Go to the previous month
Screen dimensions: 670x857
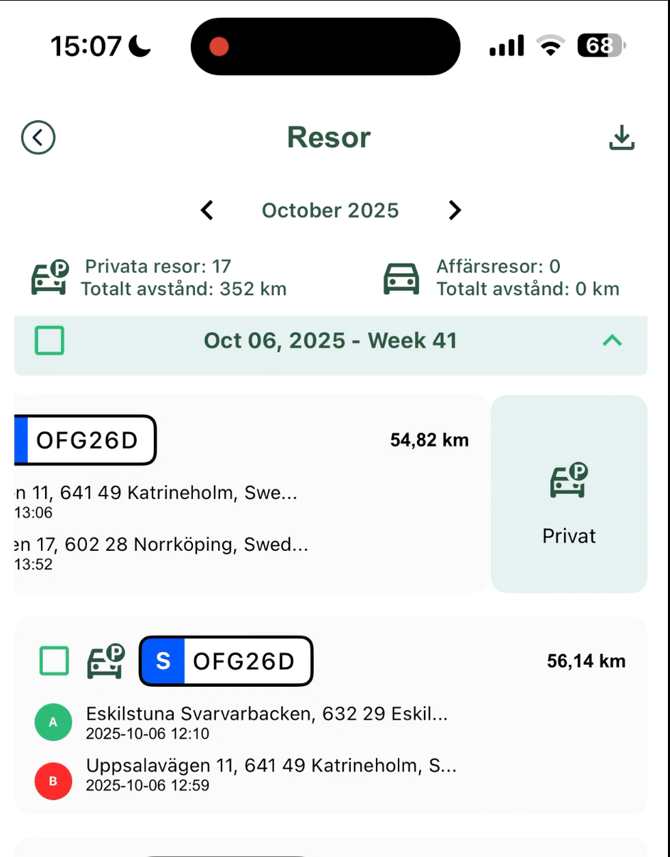pos(207,210)
